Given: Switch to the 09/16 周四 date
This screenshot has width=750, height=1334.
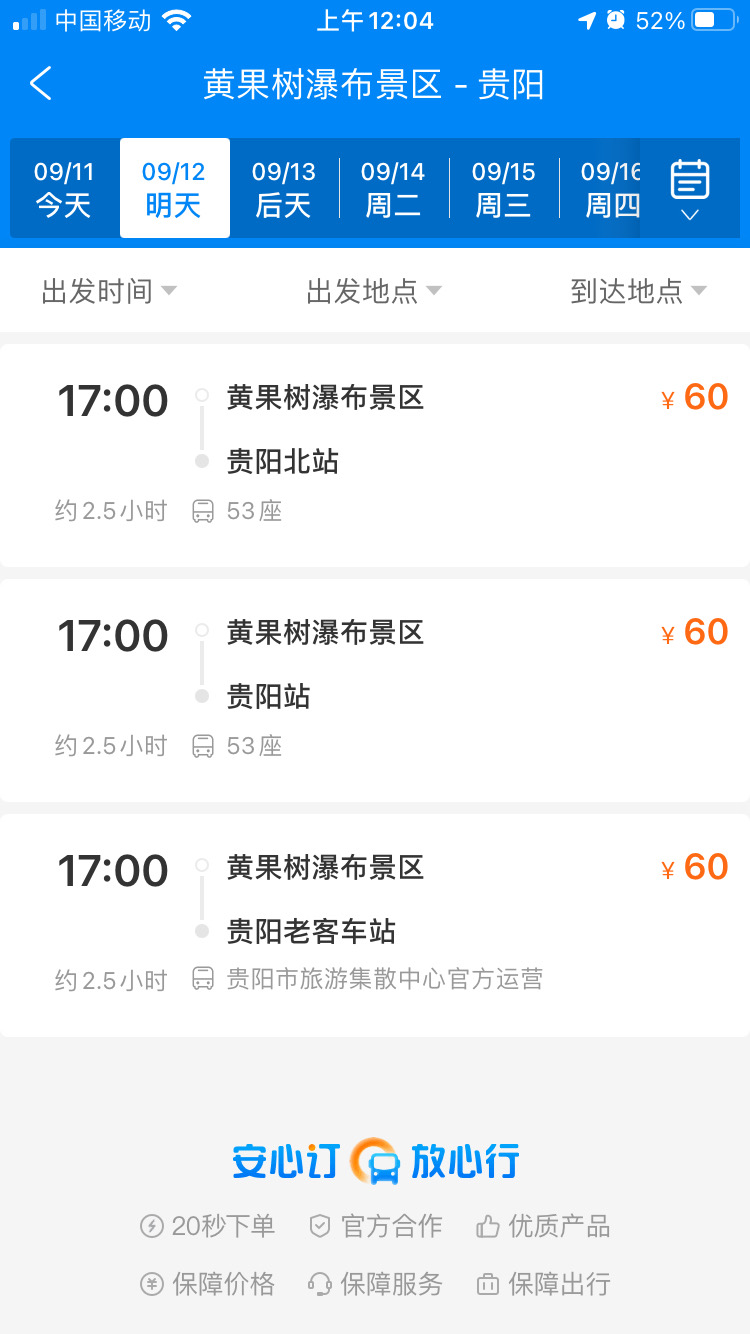Looking at the screenshot, I should point(610,188).
